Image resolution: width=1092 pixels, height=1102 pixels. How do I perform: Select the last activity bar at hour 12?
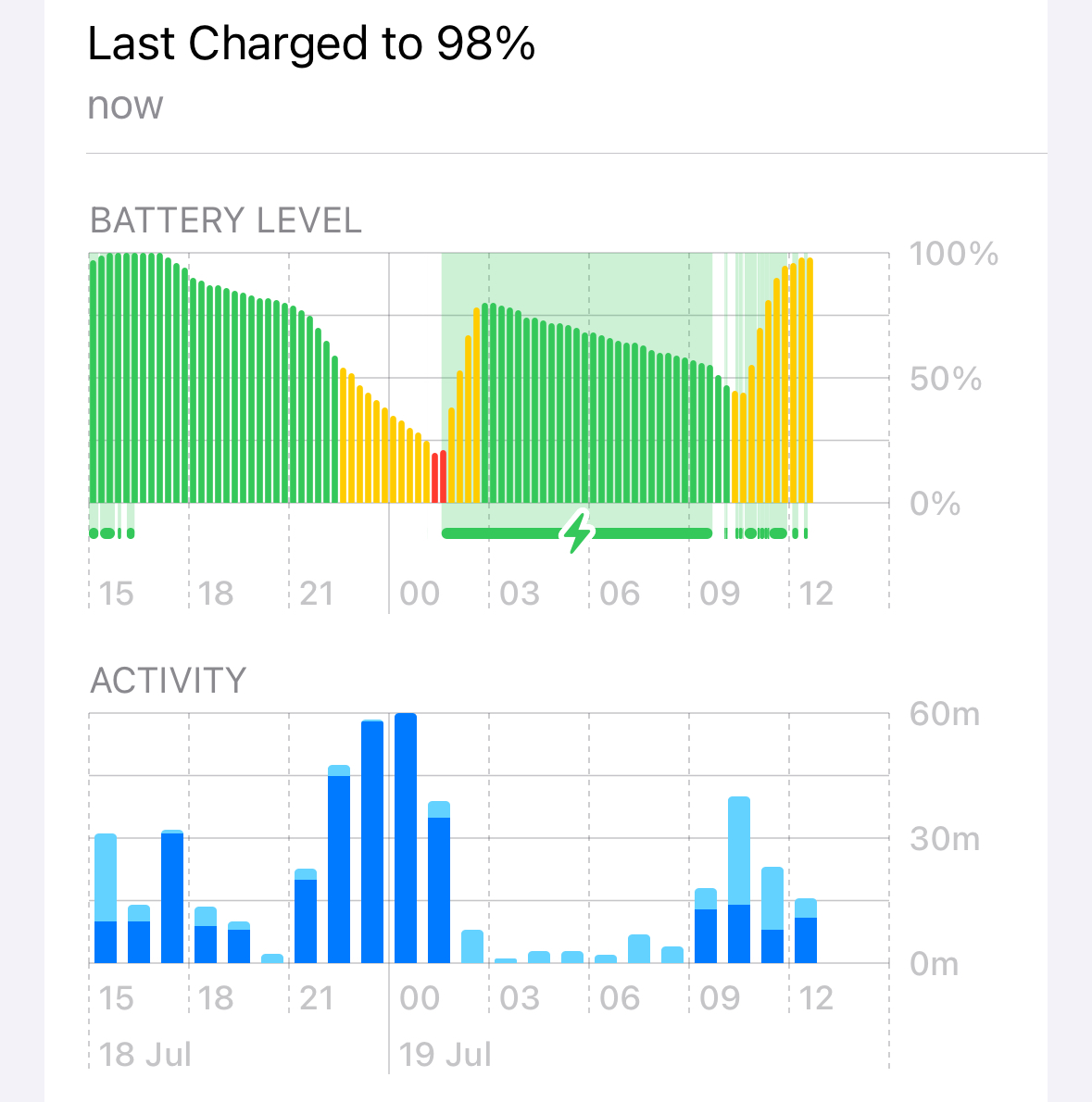click(x=806, y=931)
